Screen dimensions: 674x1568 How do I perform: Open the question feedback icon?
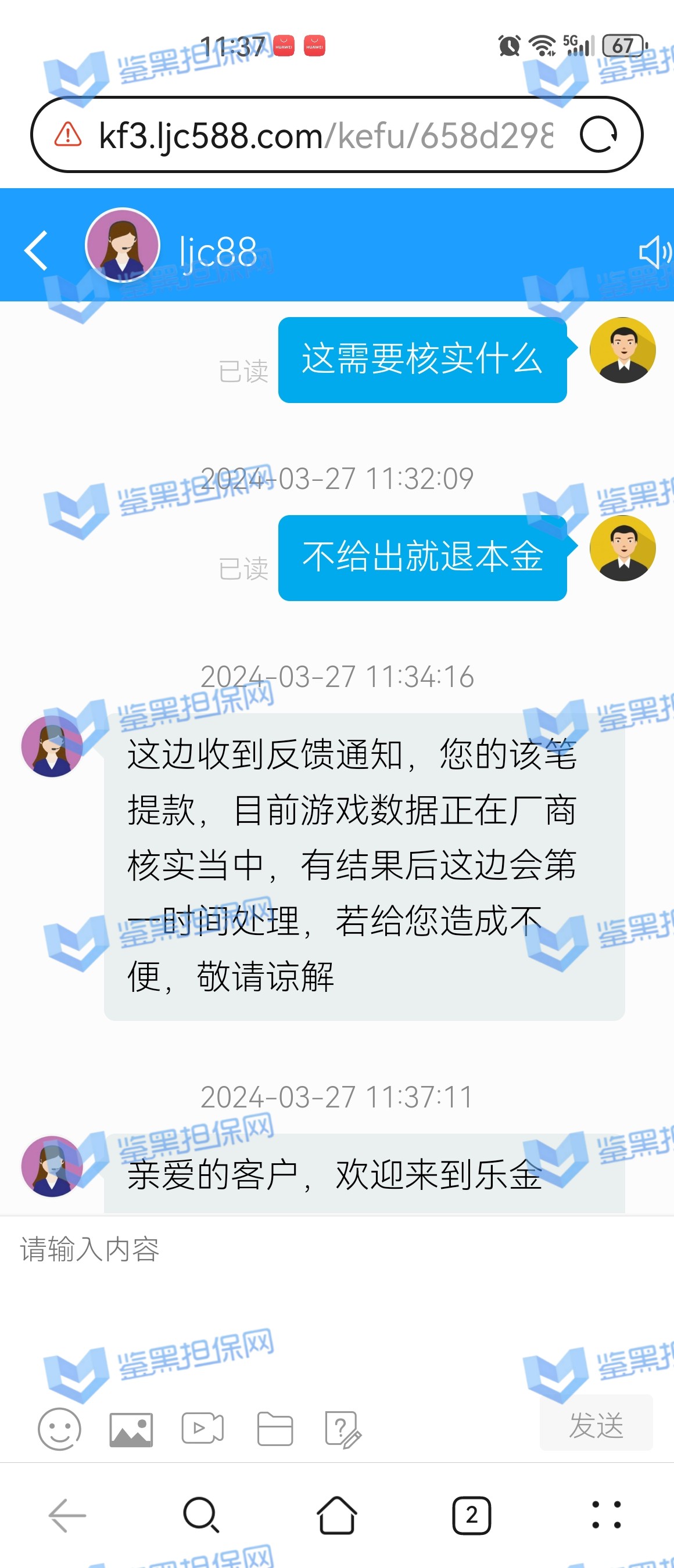(343, 1429)
